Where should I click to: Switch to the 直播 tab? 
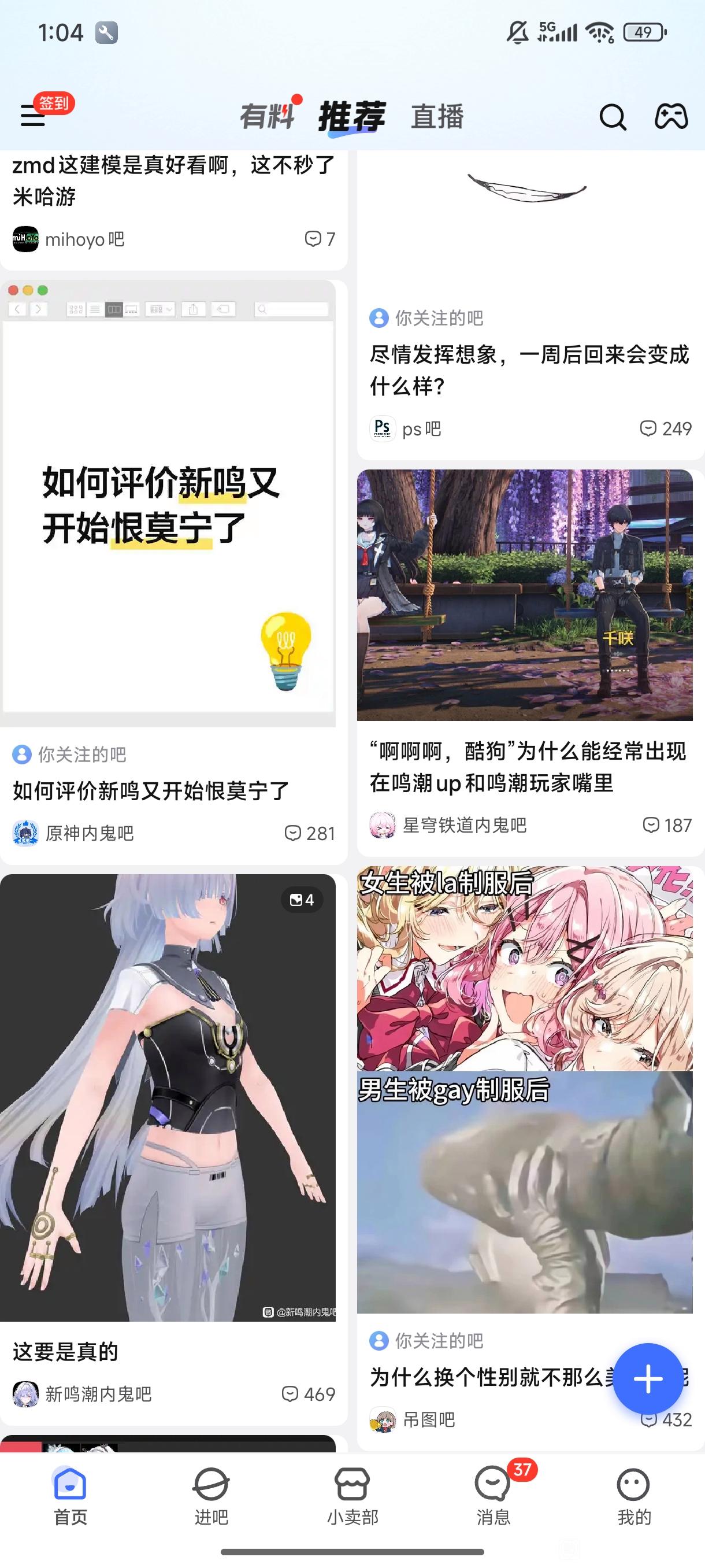pyautogui.click(x=437, y=116)
